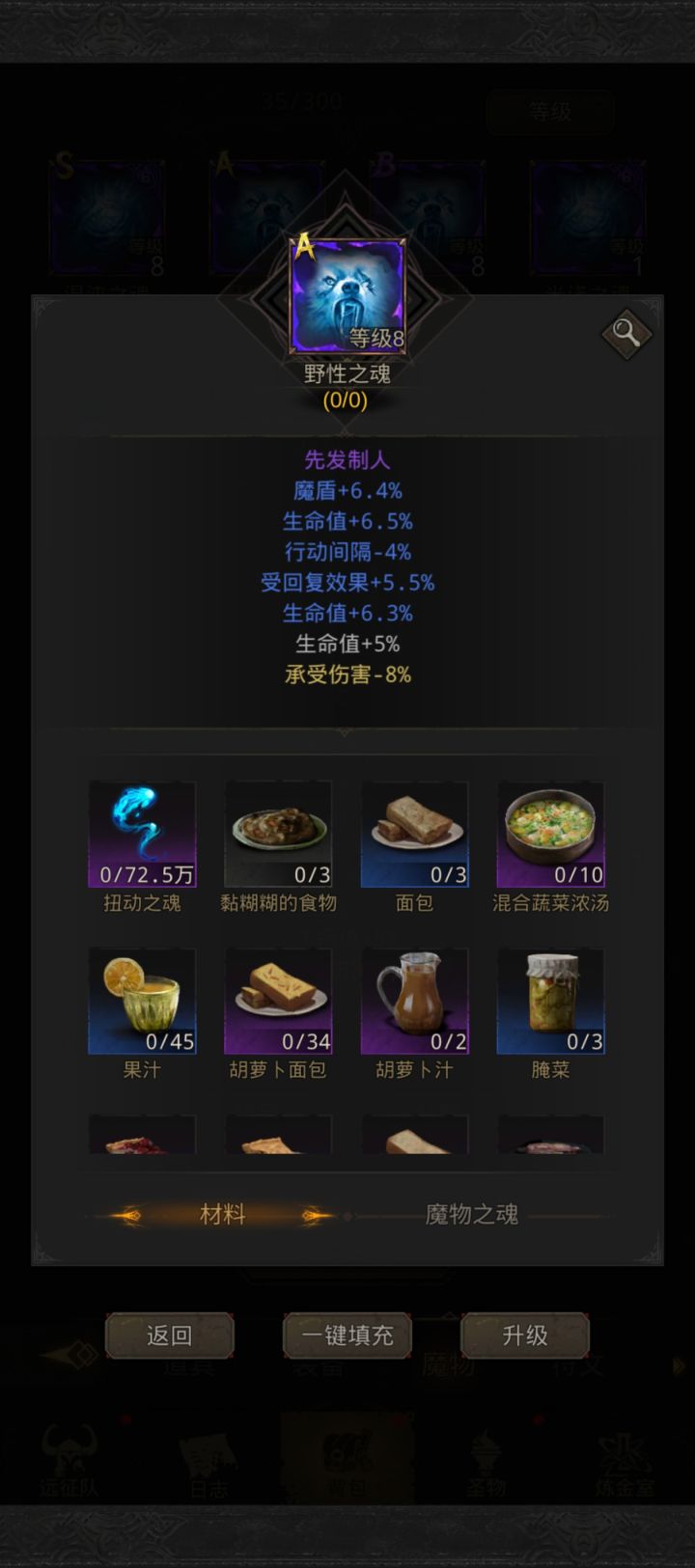Select the 面包 bread material

[x=414, y=833]
